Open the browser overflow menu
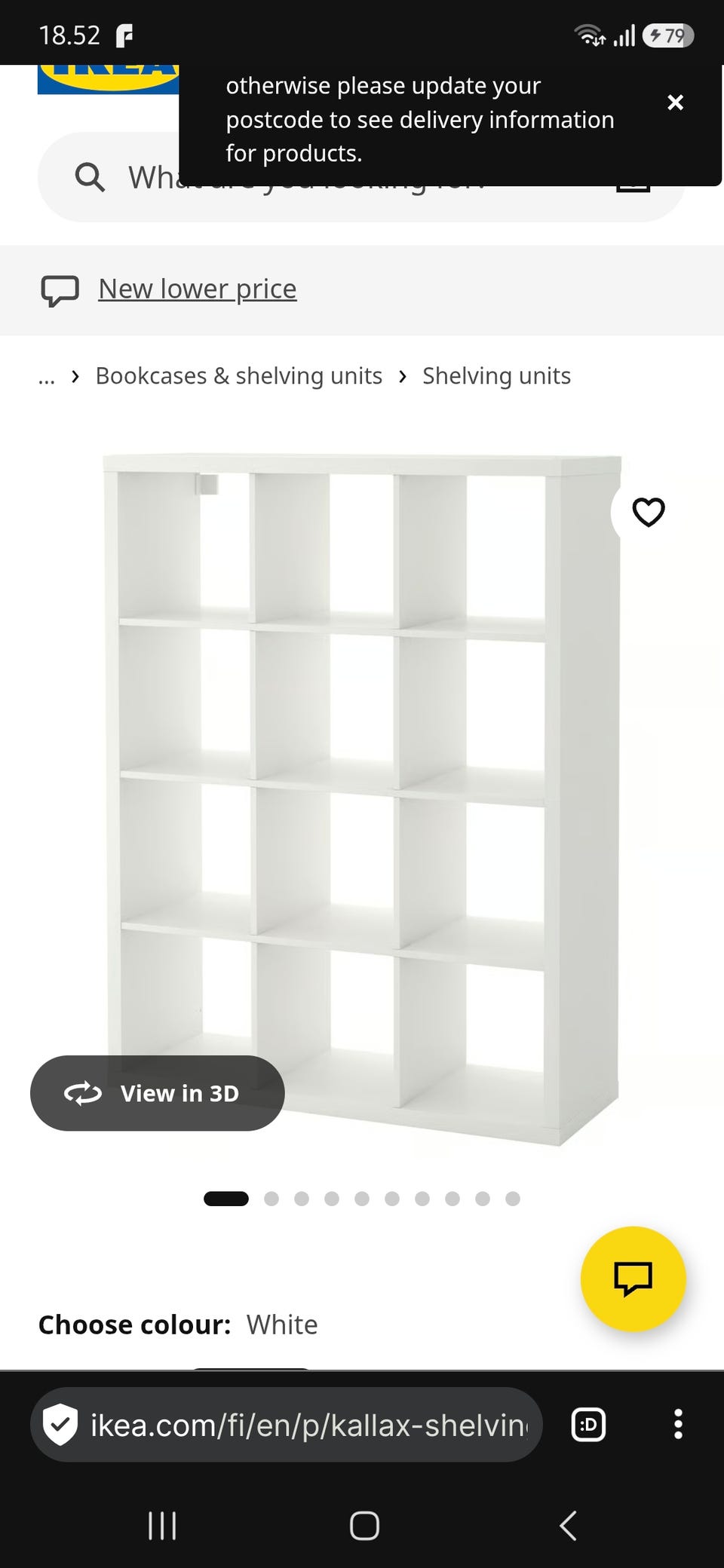The width and height of the screenshot is (724, 1568). pos(678,1425)
